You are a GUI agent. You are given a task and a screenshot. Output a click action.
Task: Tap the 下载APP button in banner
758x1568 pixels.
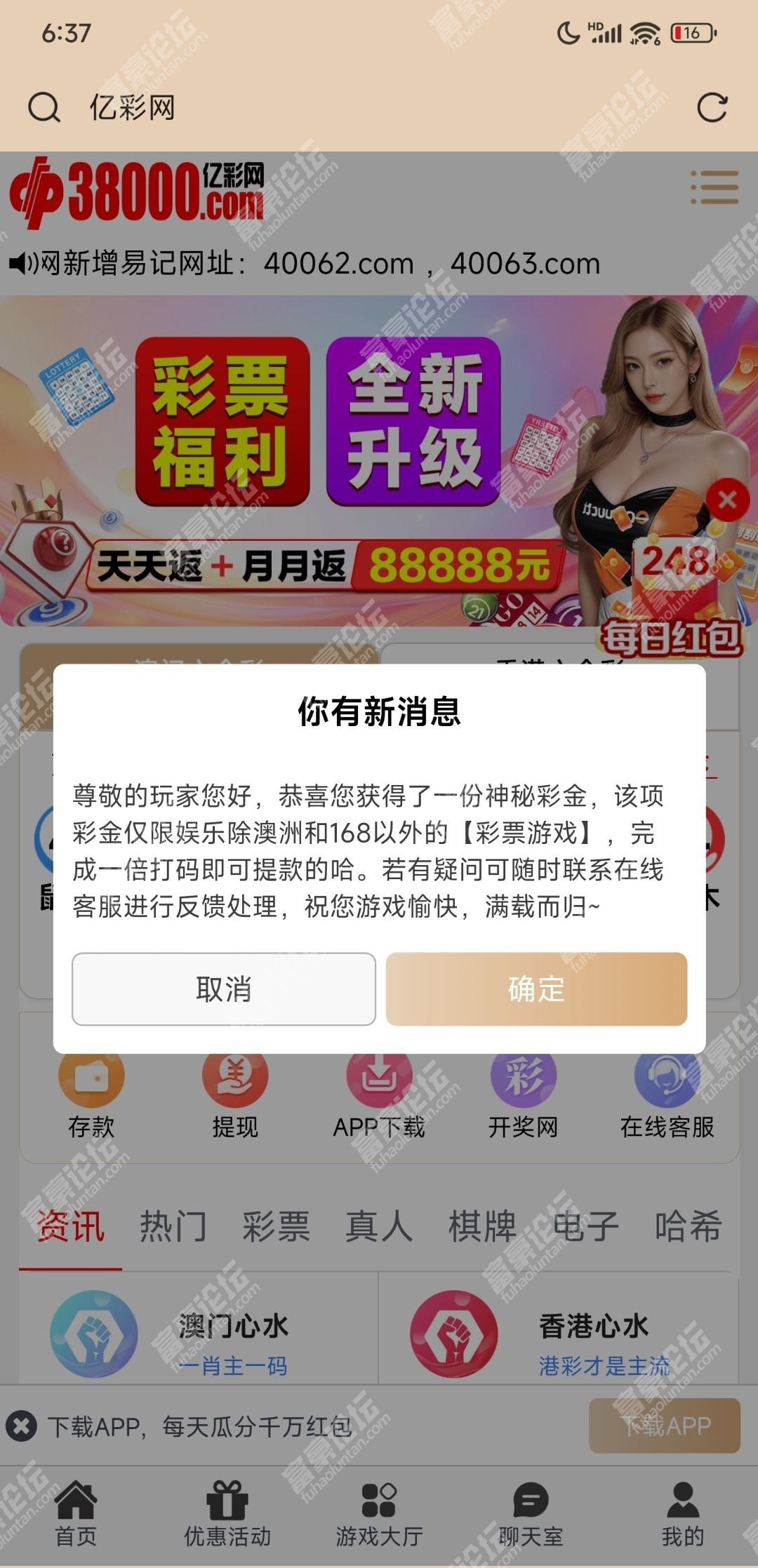point(664,1426)
